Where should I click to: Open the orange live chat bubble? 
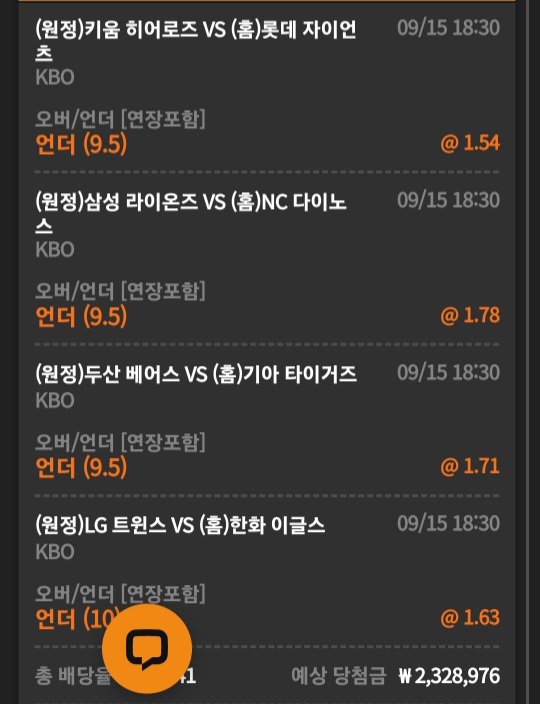147,649
